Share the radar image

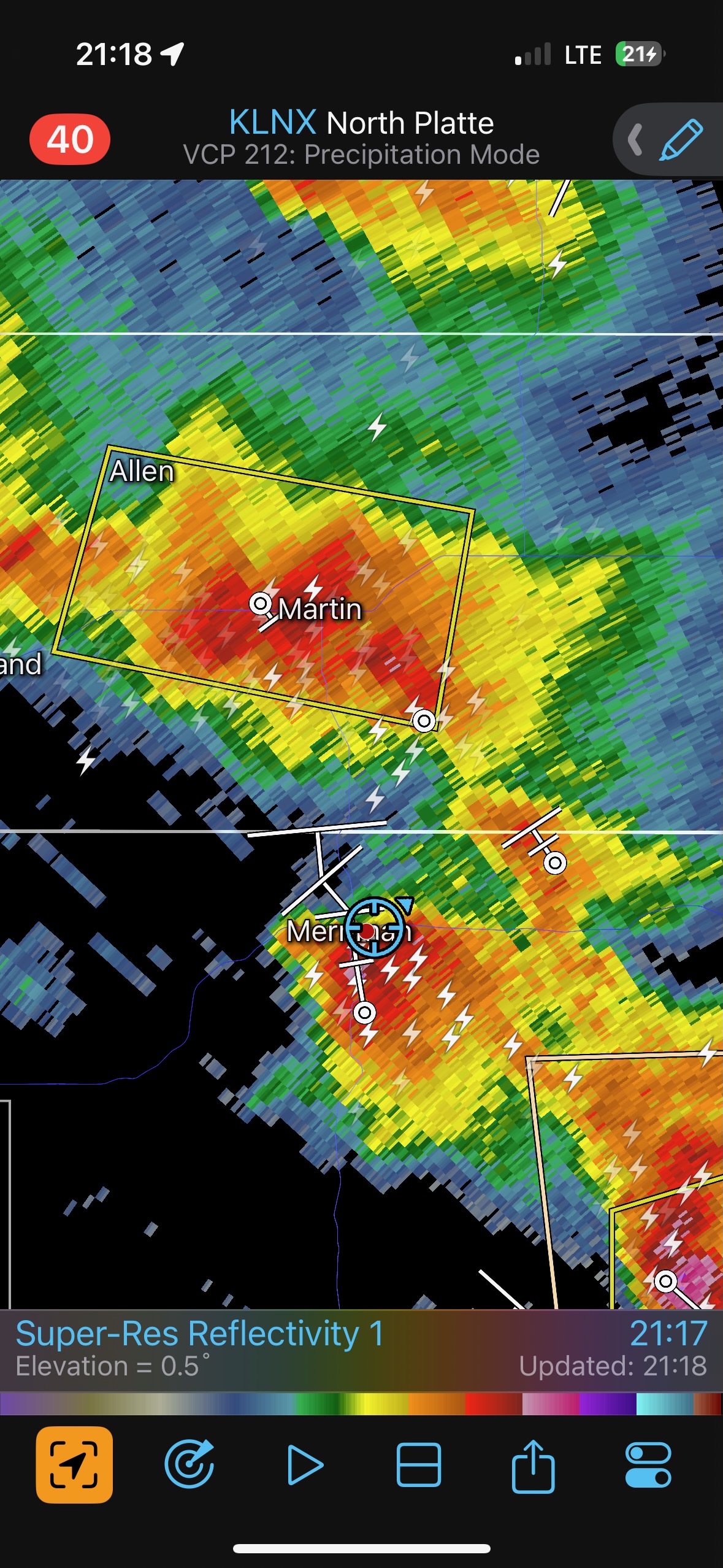pos(534,1464)
